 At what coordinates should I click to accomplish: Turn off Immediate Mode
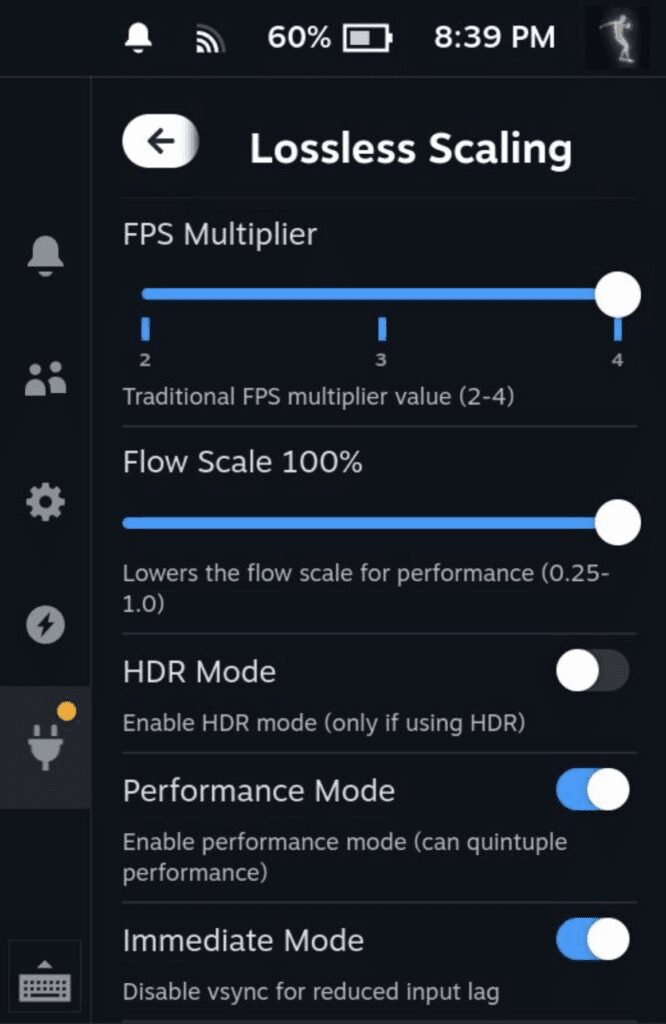coord(592,940)
